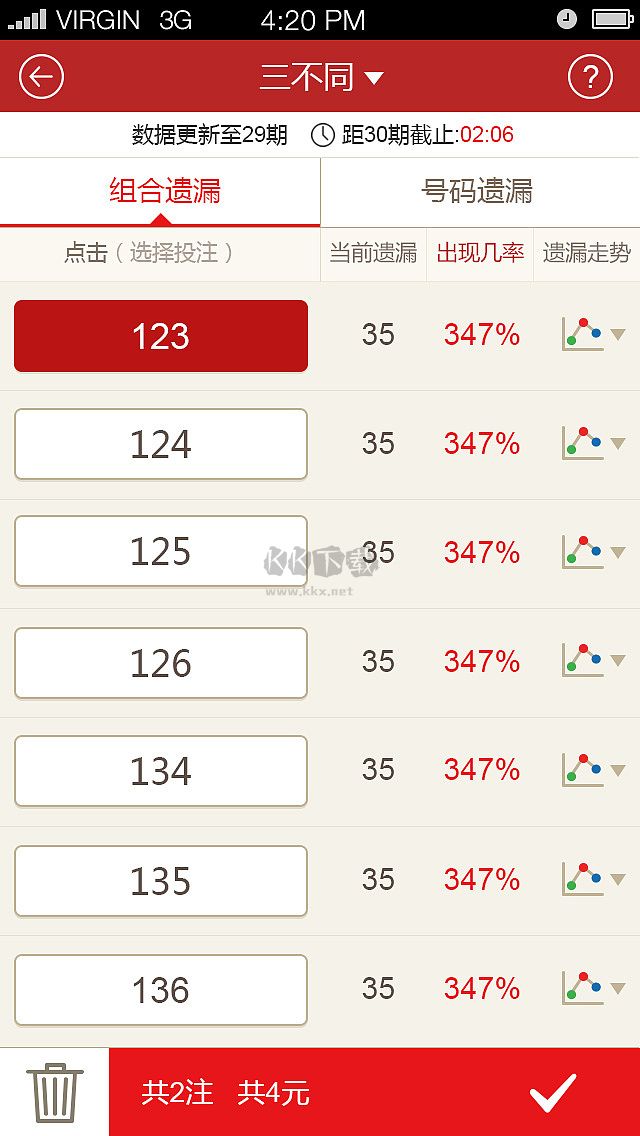Tap the 135 combination button
The width and height of the screenshot is (640, 1136).
[x=160, y=880]
